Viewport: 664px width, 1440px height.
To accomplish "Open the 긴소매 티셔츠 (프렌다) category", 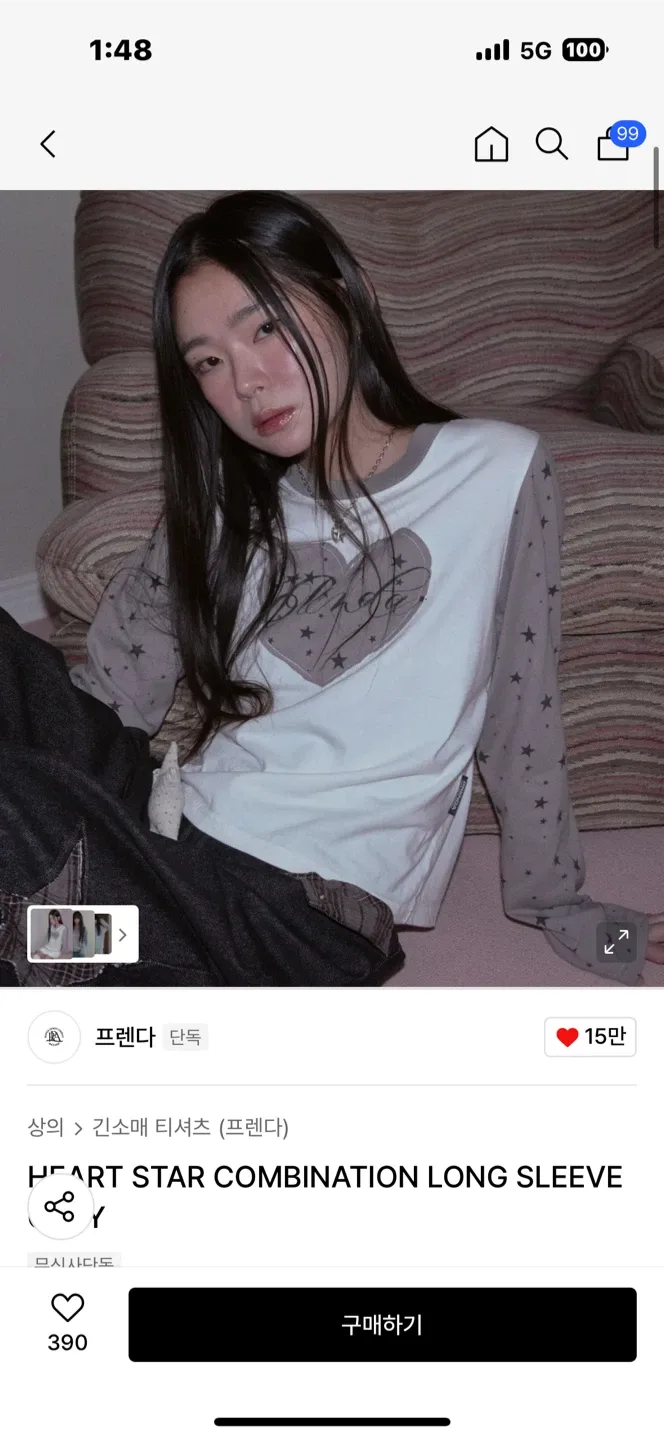I will click(x=190, y=1127).
